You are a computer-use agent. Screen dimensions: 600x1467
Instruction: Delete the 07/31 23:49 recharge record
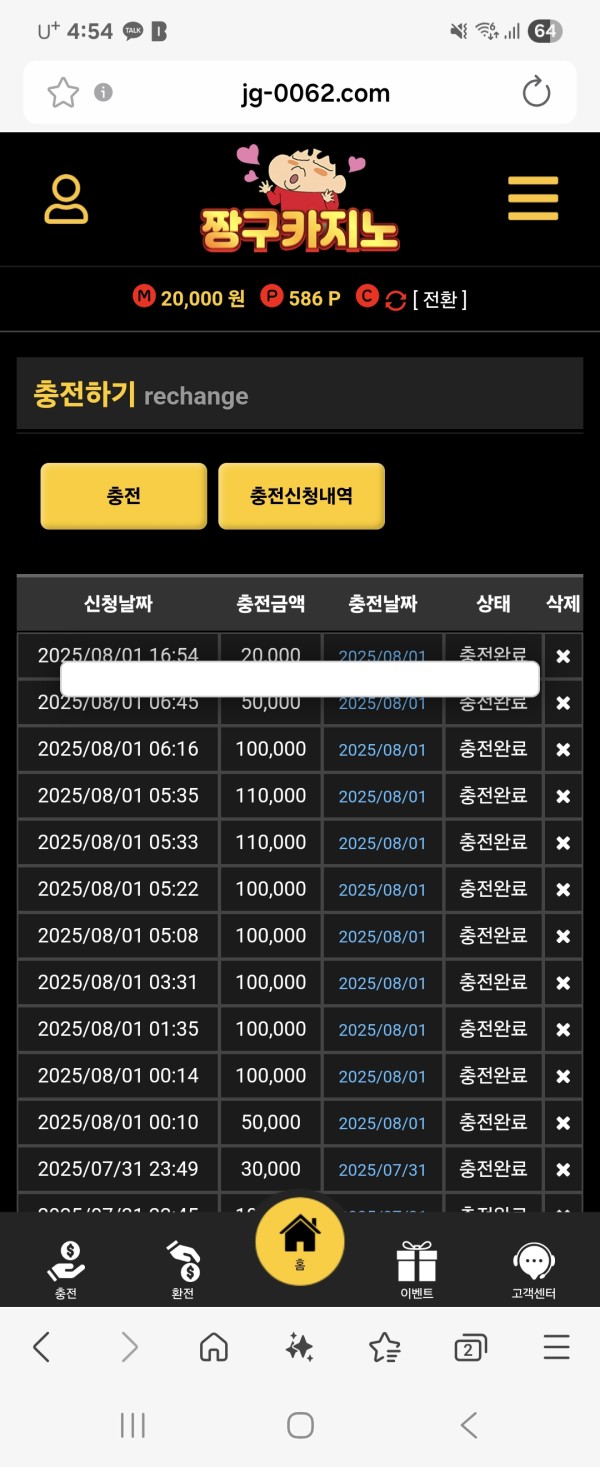563,1169
